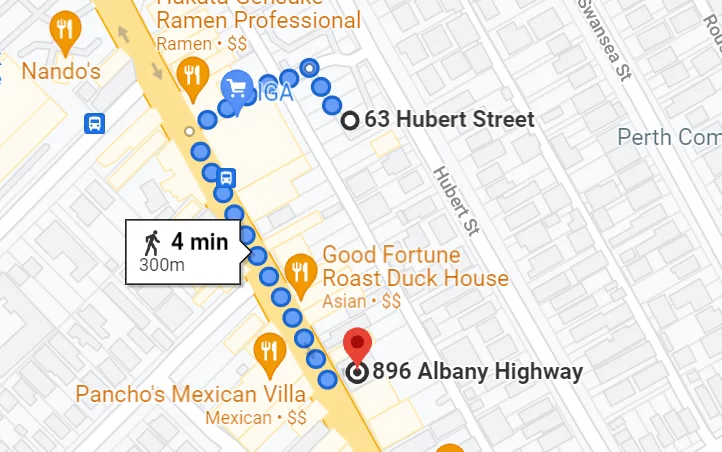This screenshot has width=722, height=452.
Task: Open Good Fortune Roast Duck House marker
Action: [298, 269]
